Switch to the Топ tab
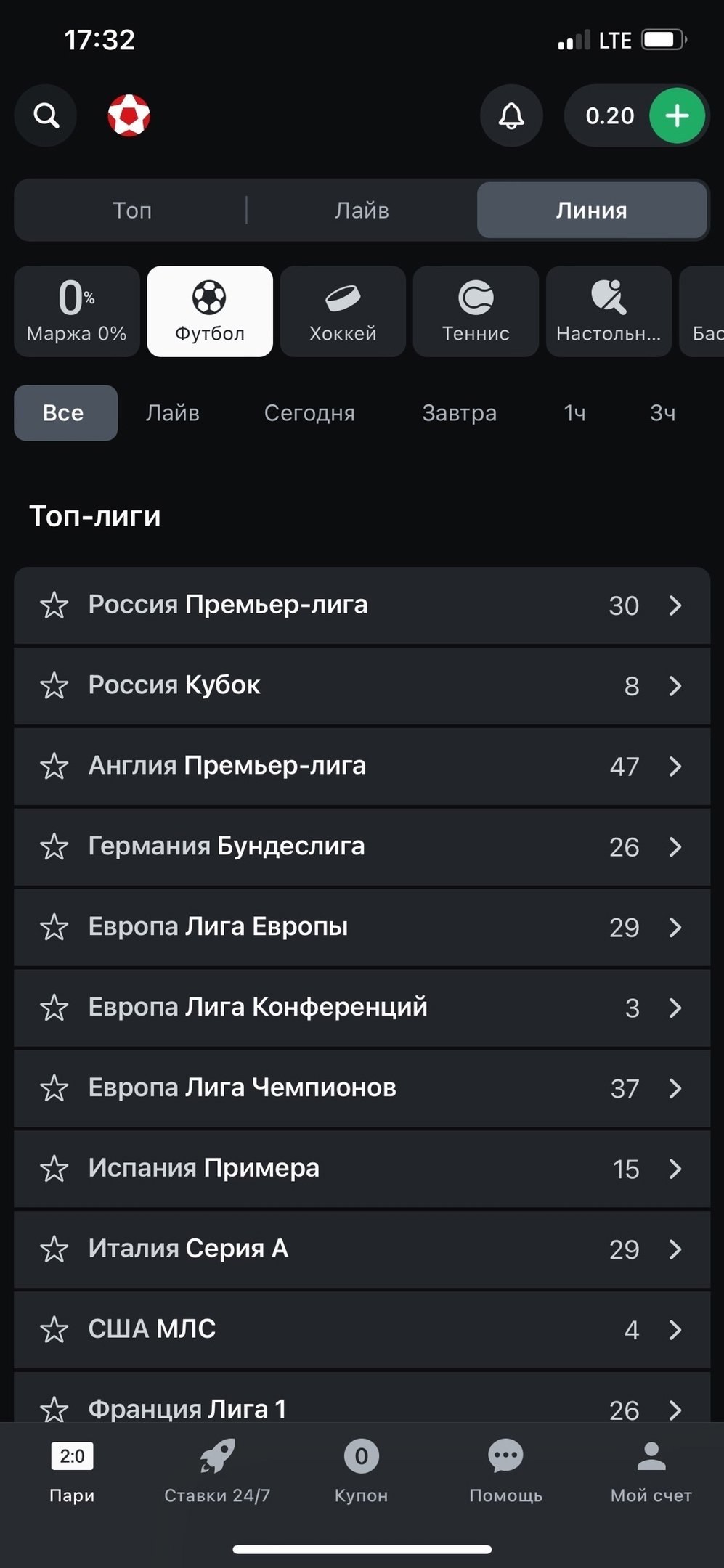Screen dimensions: 724x1568 pos(132,211)
